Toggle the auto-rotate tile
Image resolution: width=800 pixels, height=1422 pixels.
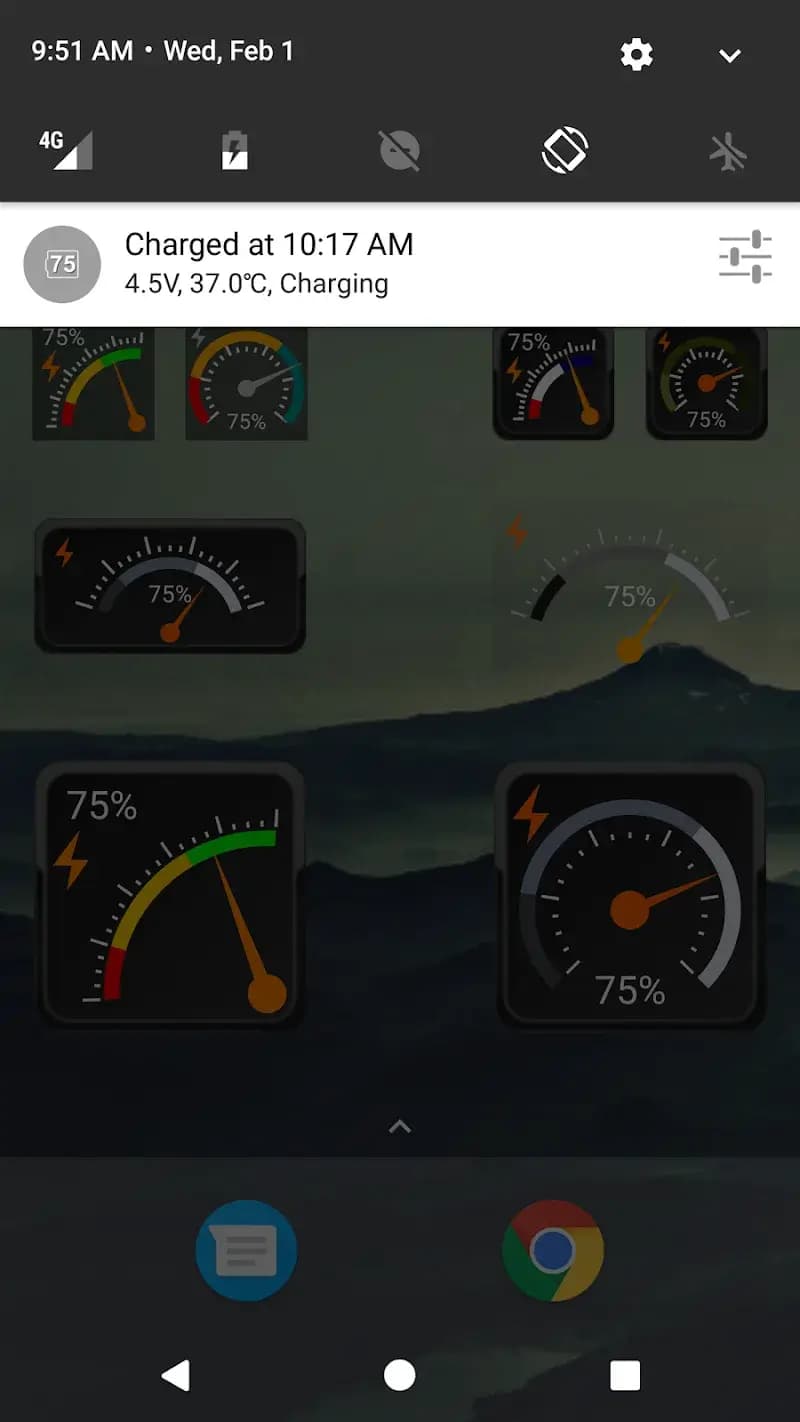565,150
